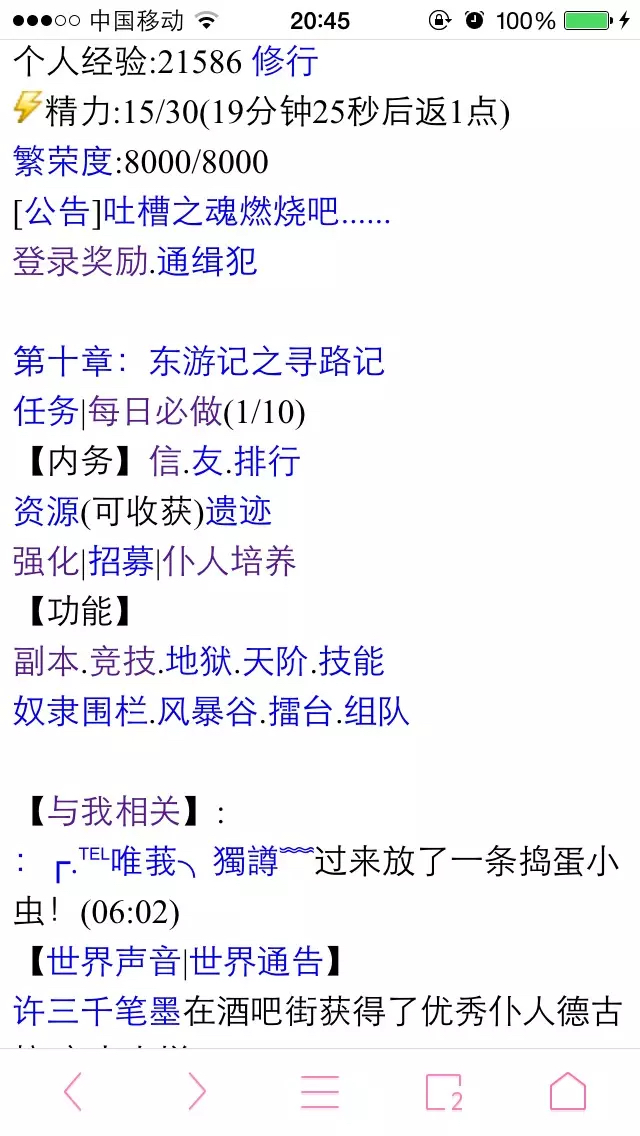This screenshot has height=1136, width=640.
Task: Go back to the previous page
Action: pyautogui.click(x=73, y=1092)
